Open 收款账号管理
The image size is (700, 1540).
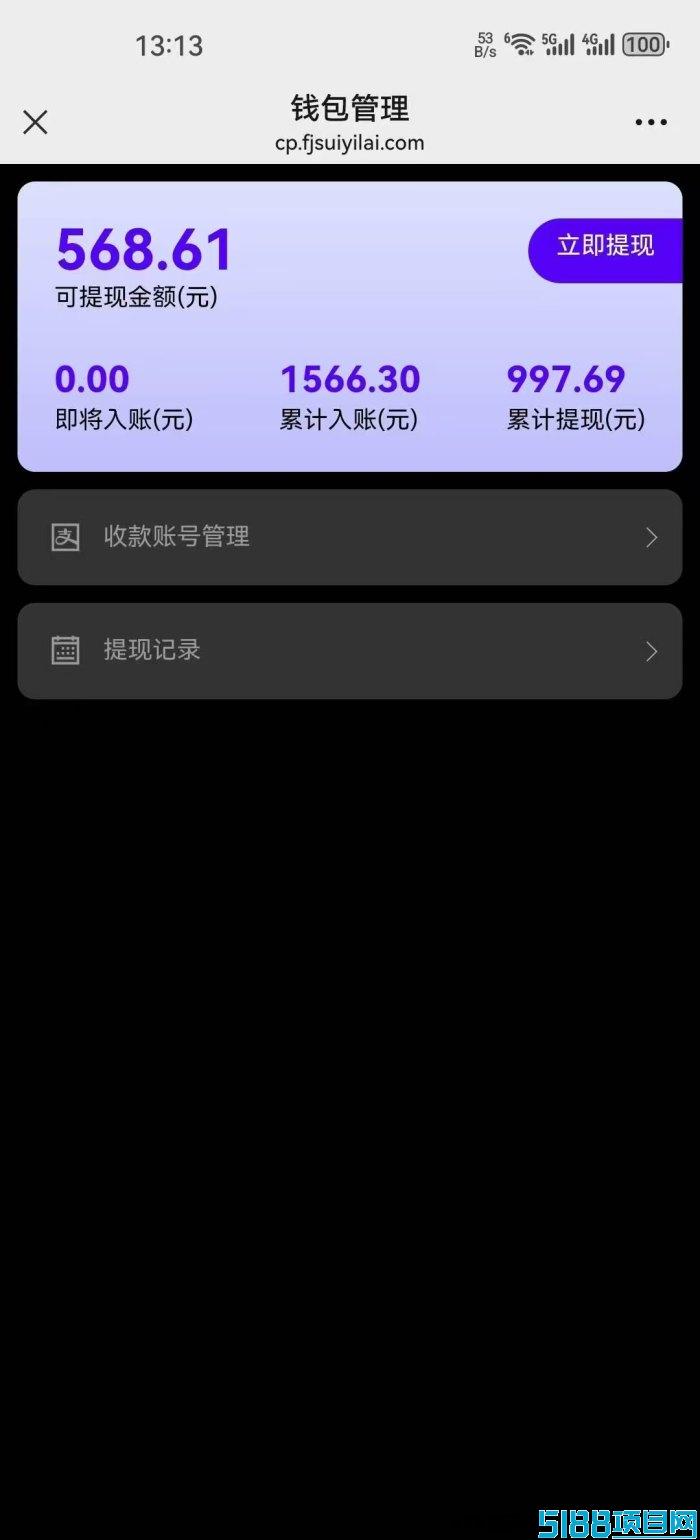tap(350, 537)
